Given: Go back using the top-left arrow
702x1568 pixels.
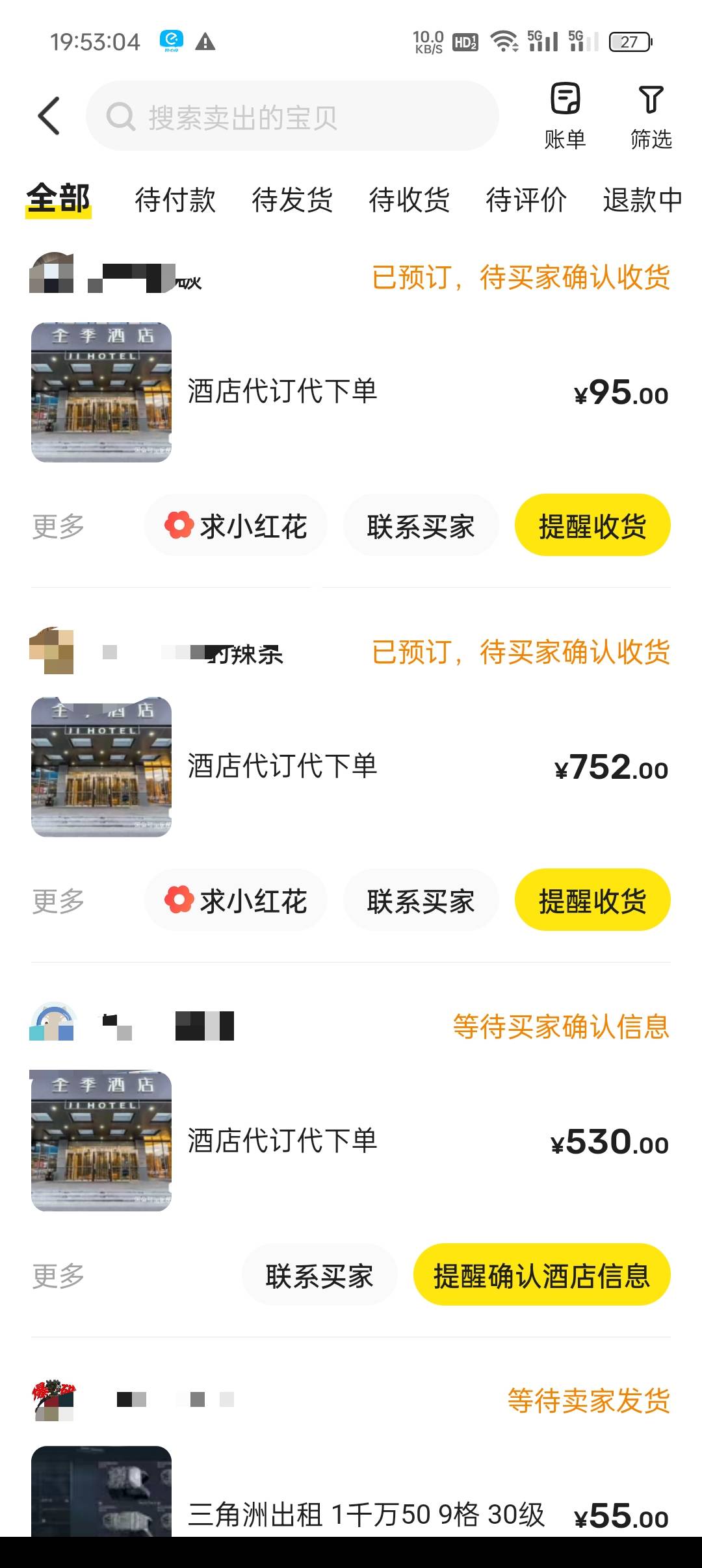Looking at the screenshot, I should (49, 116).
